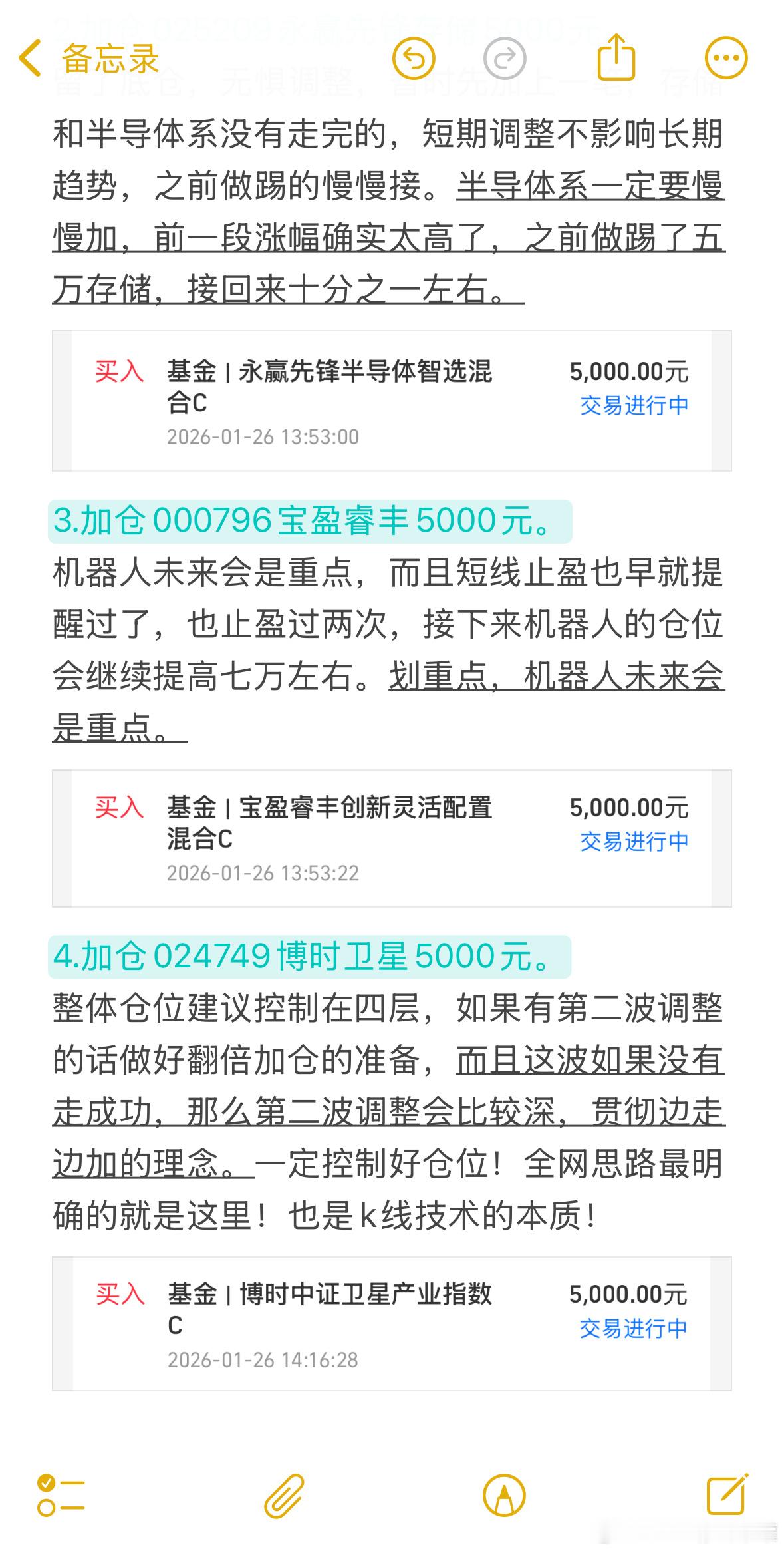Tap 交易进行中 on the 永赢先锋 fund card

tap(633, 403)
